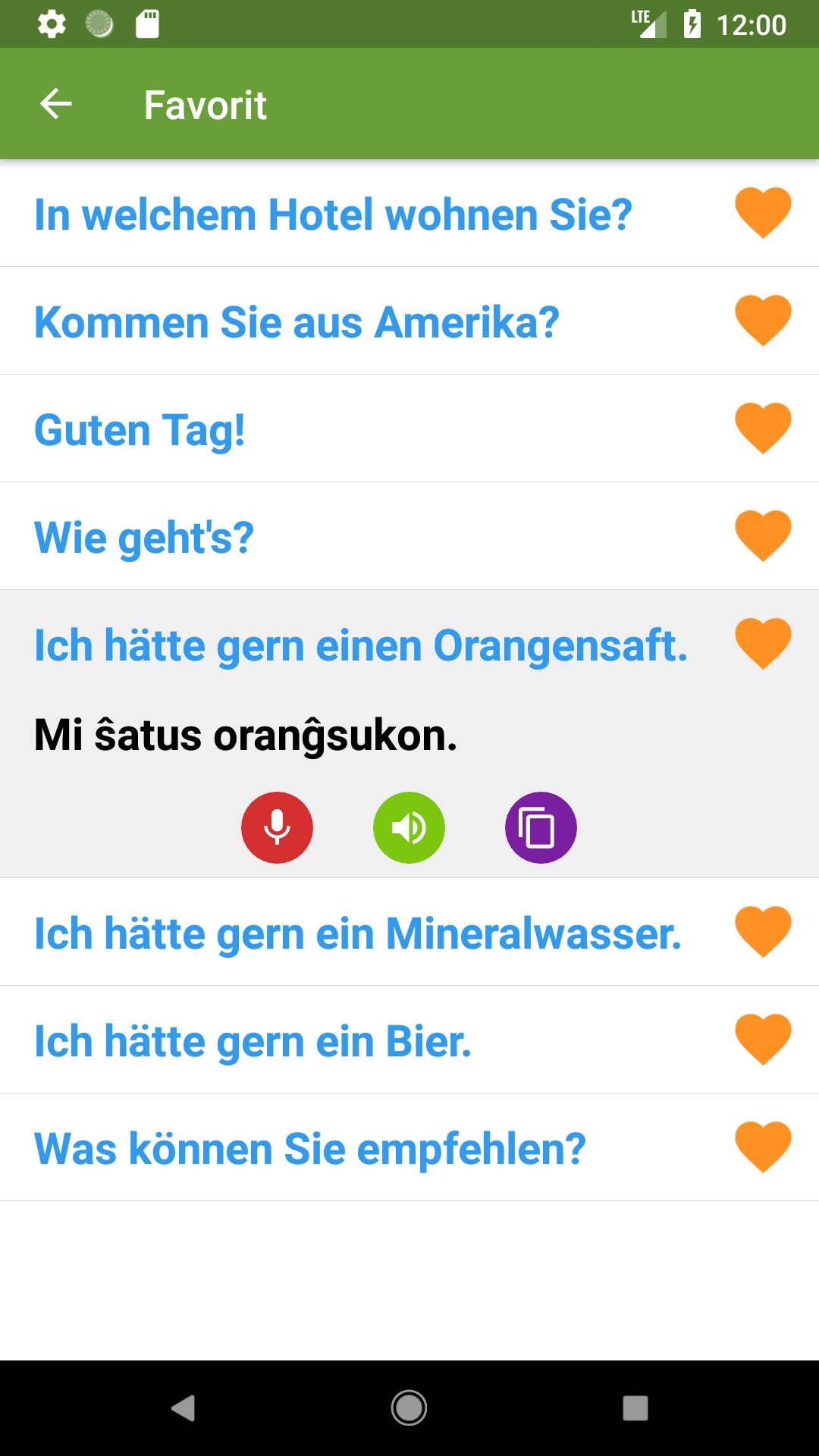Remove 'Was können Sie empfehlen?' heart

[763, 1147]
